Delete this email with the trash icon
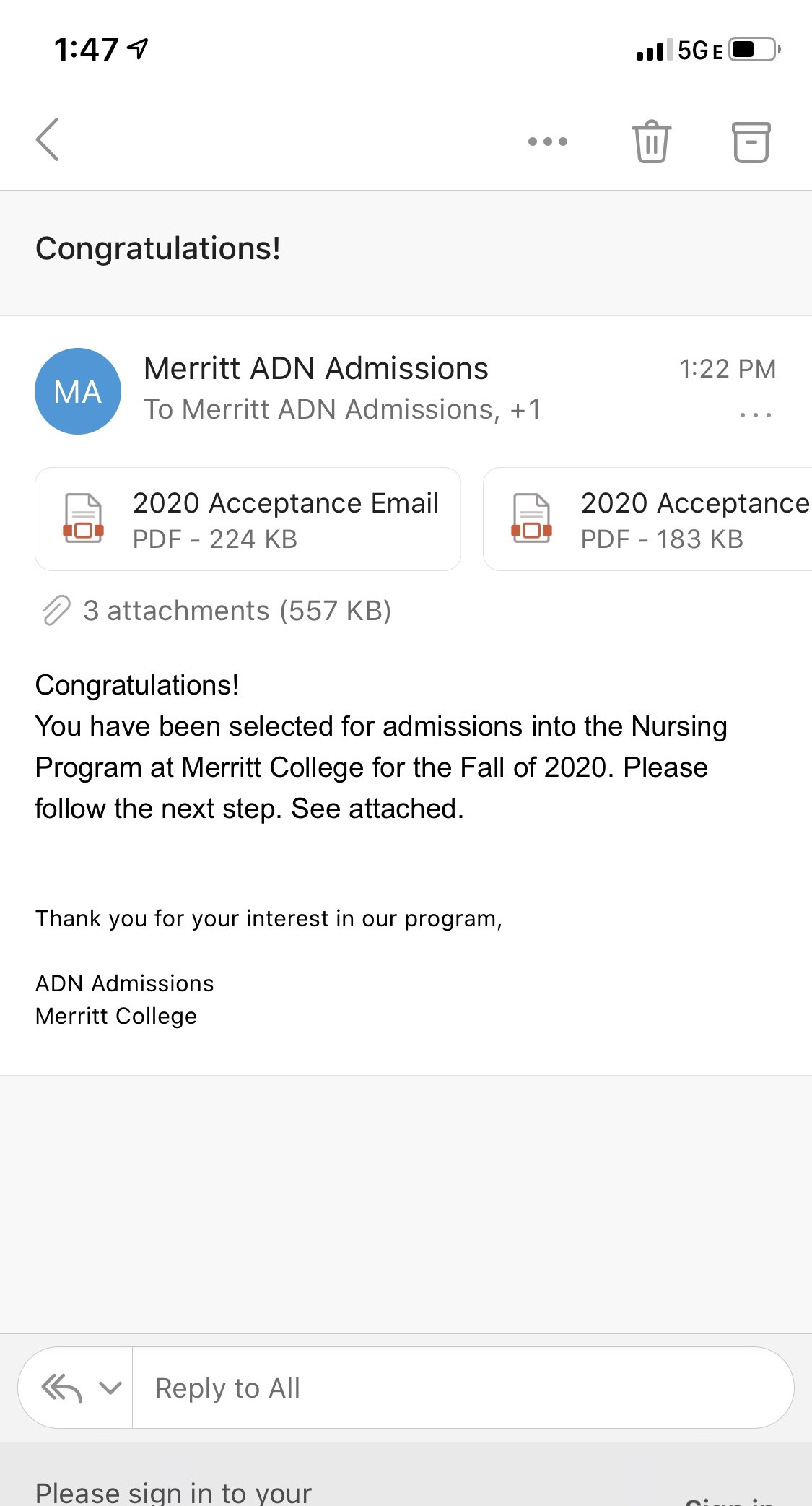Screen dimensions: 812x1506 [652, 141]
